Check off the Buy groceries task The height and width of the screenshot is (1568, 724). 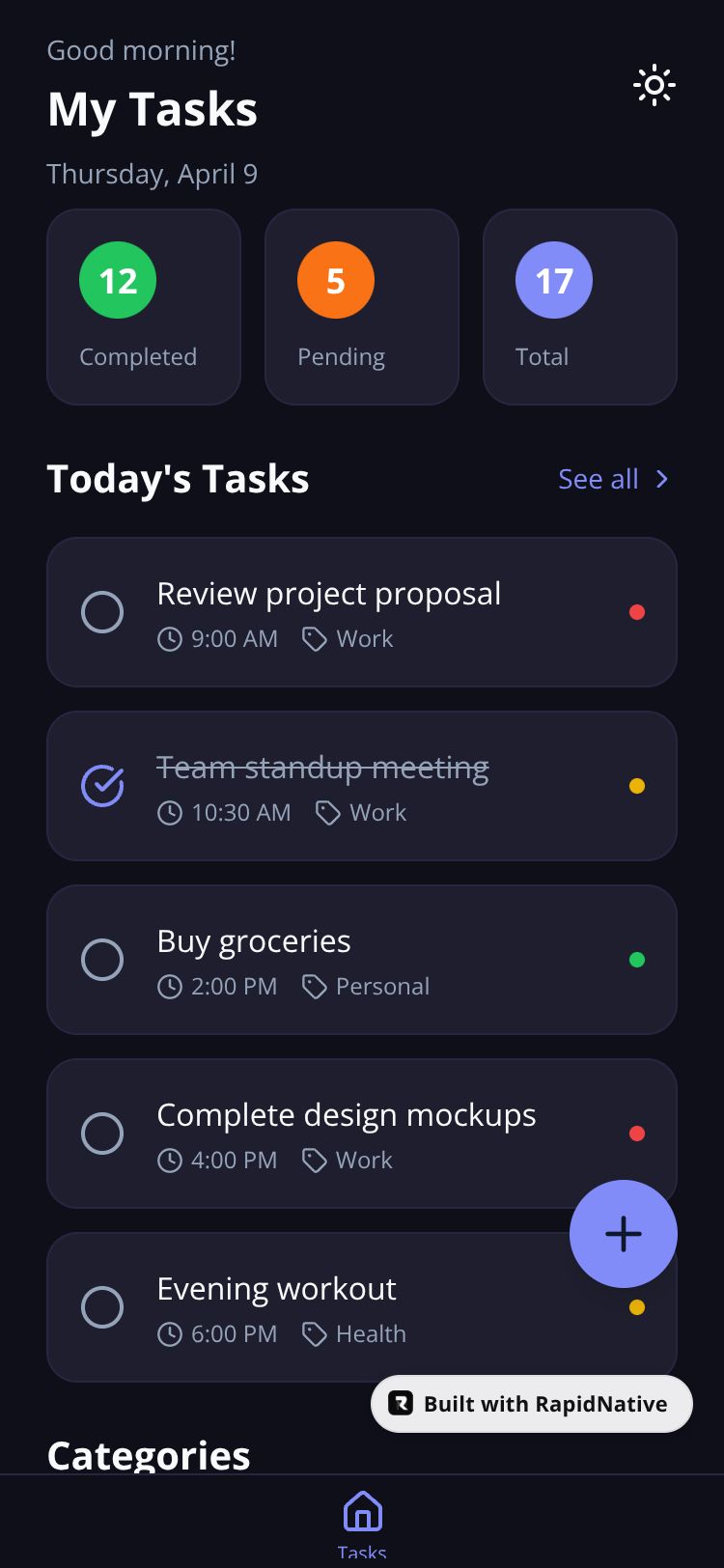[x=102, y=960]
